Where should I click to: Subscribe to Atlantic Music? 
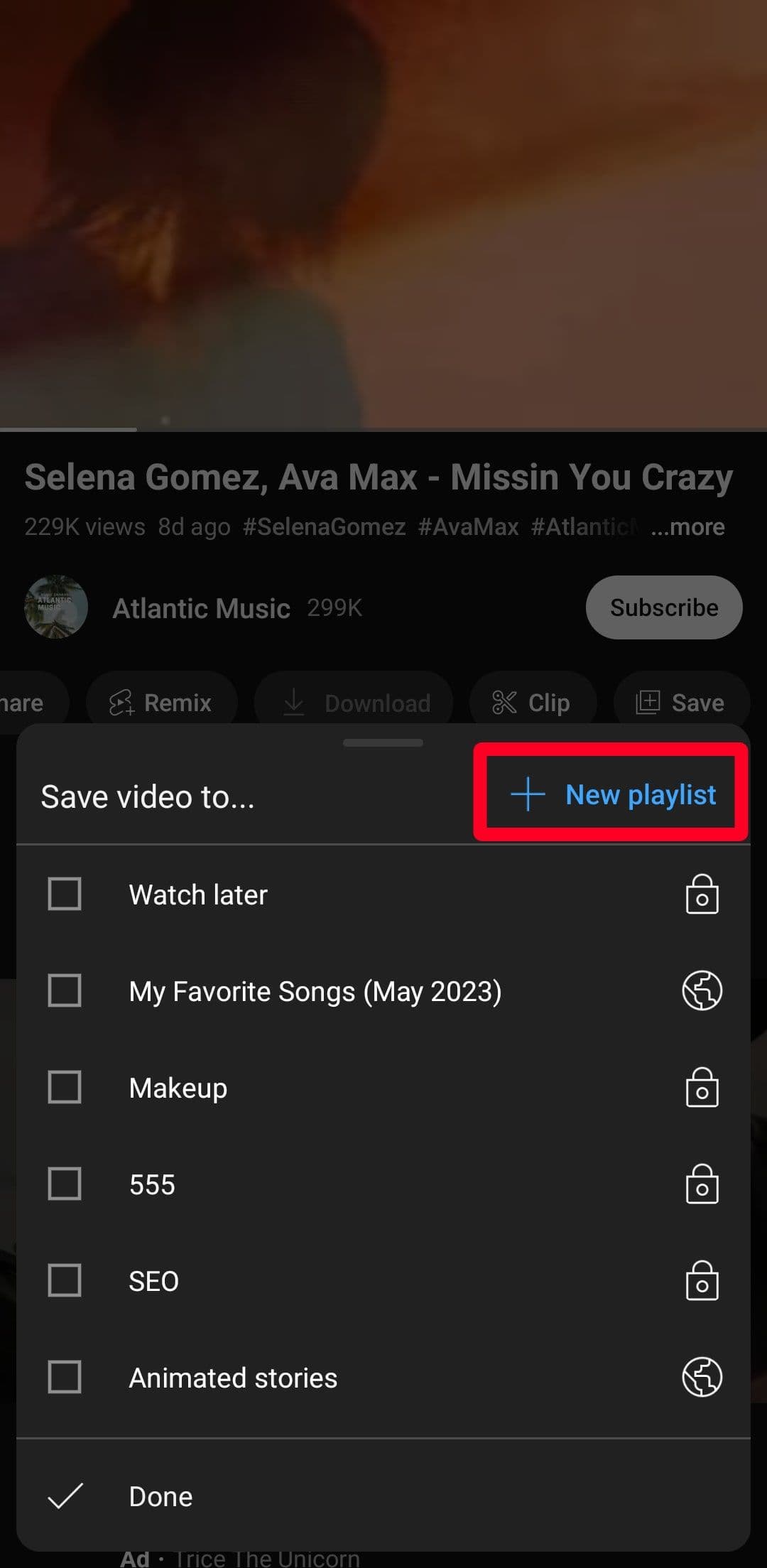[x=663, y=607]
